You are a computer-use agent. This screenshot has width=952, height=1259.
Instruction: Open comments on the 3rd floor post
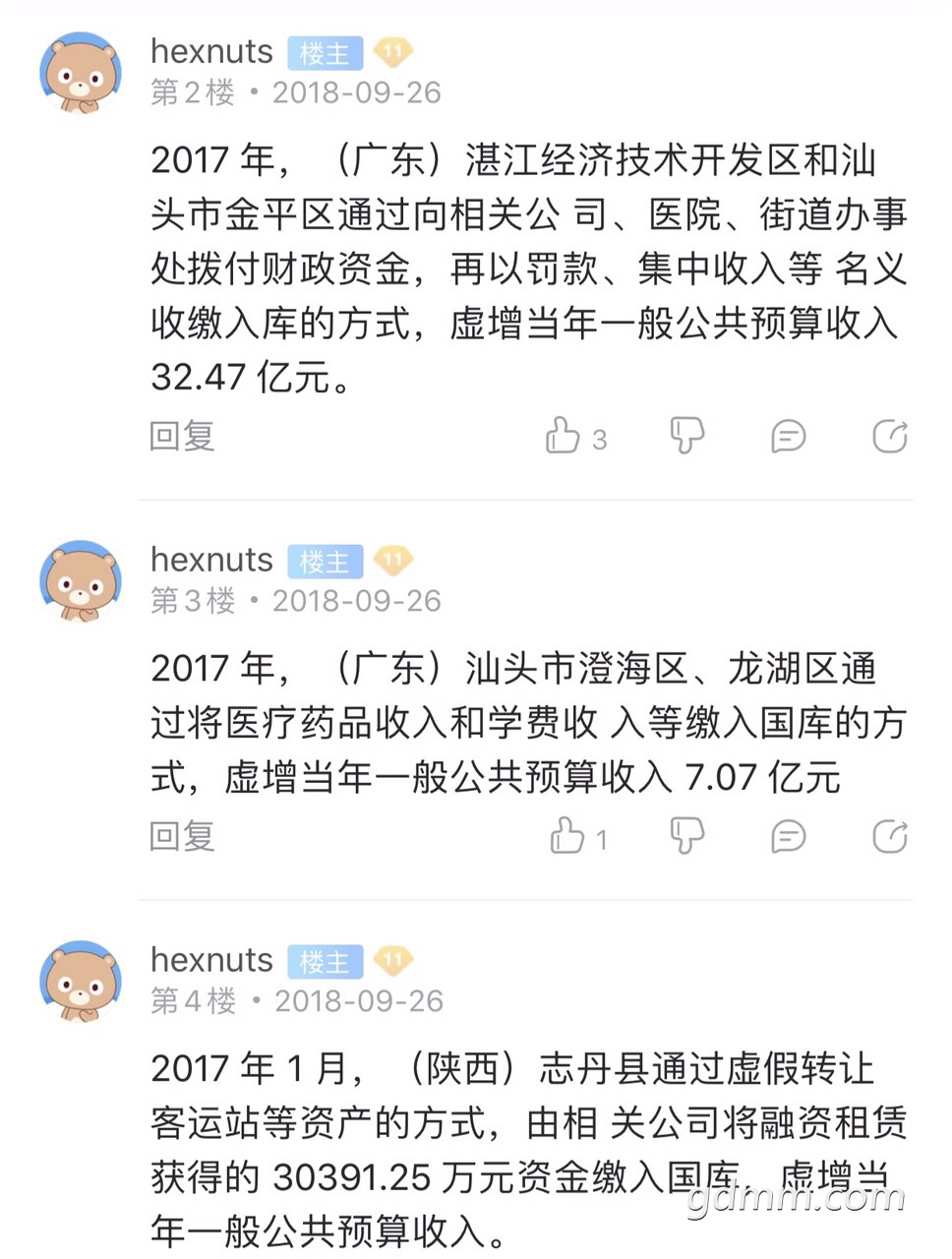788,836
